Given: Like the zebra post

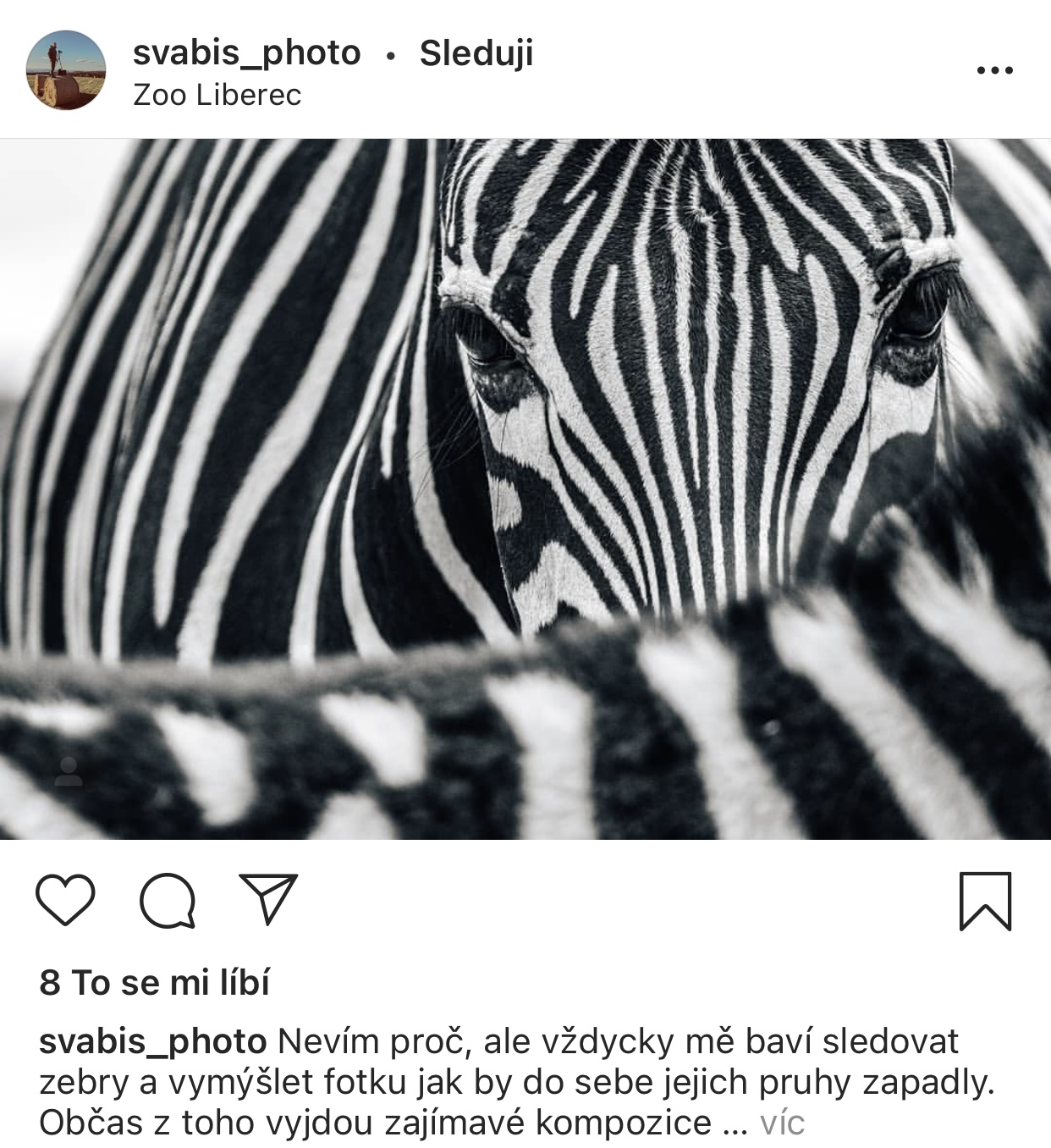Looking at the screenshot, I should coord(65,900).
